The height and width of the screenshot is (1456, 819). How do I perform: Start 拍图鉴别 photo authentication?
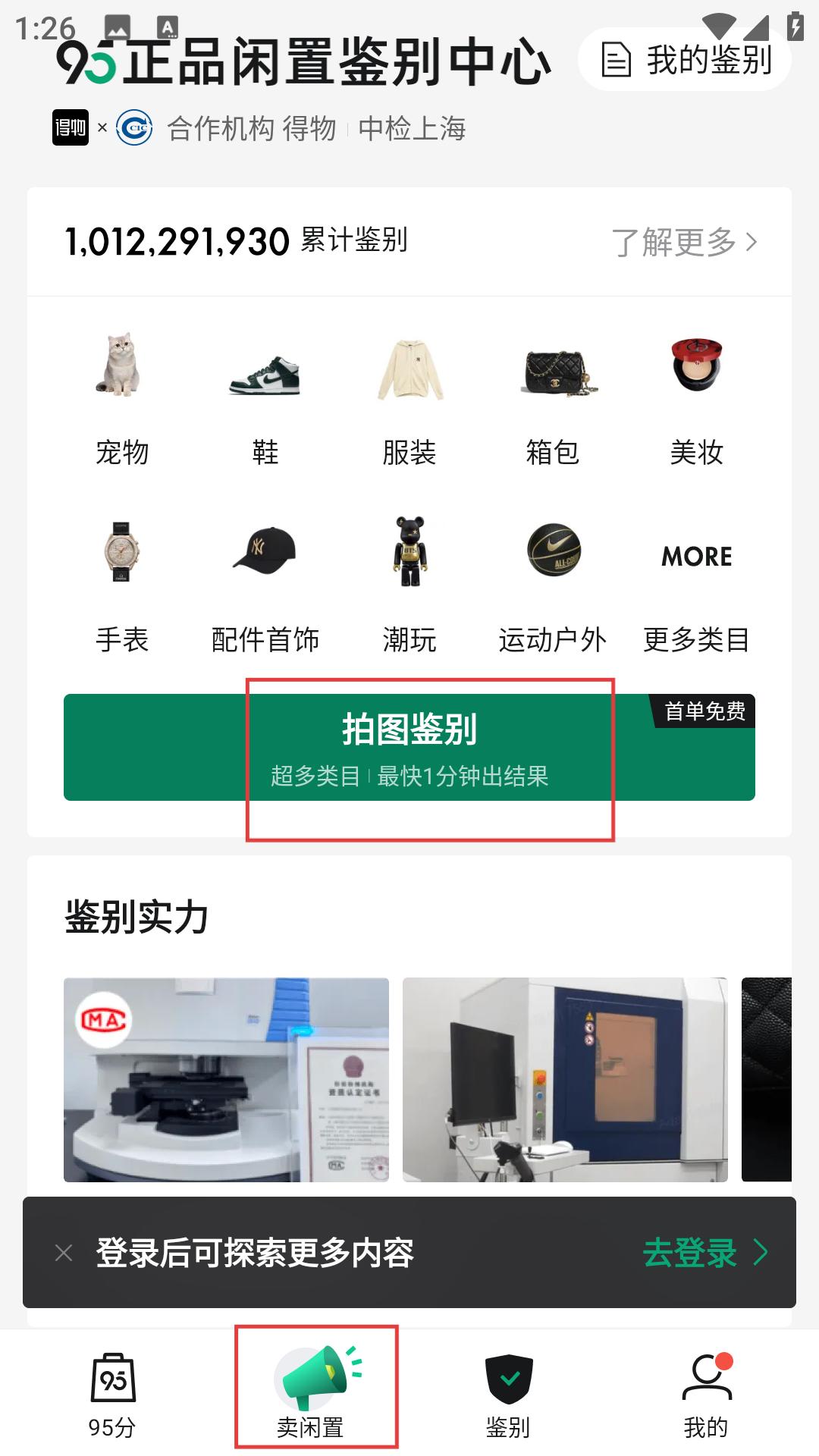(409, 747)
